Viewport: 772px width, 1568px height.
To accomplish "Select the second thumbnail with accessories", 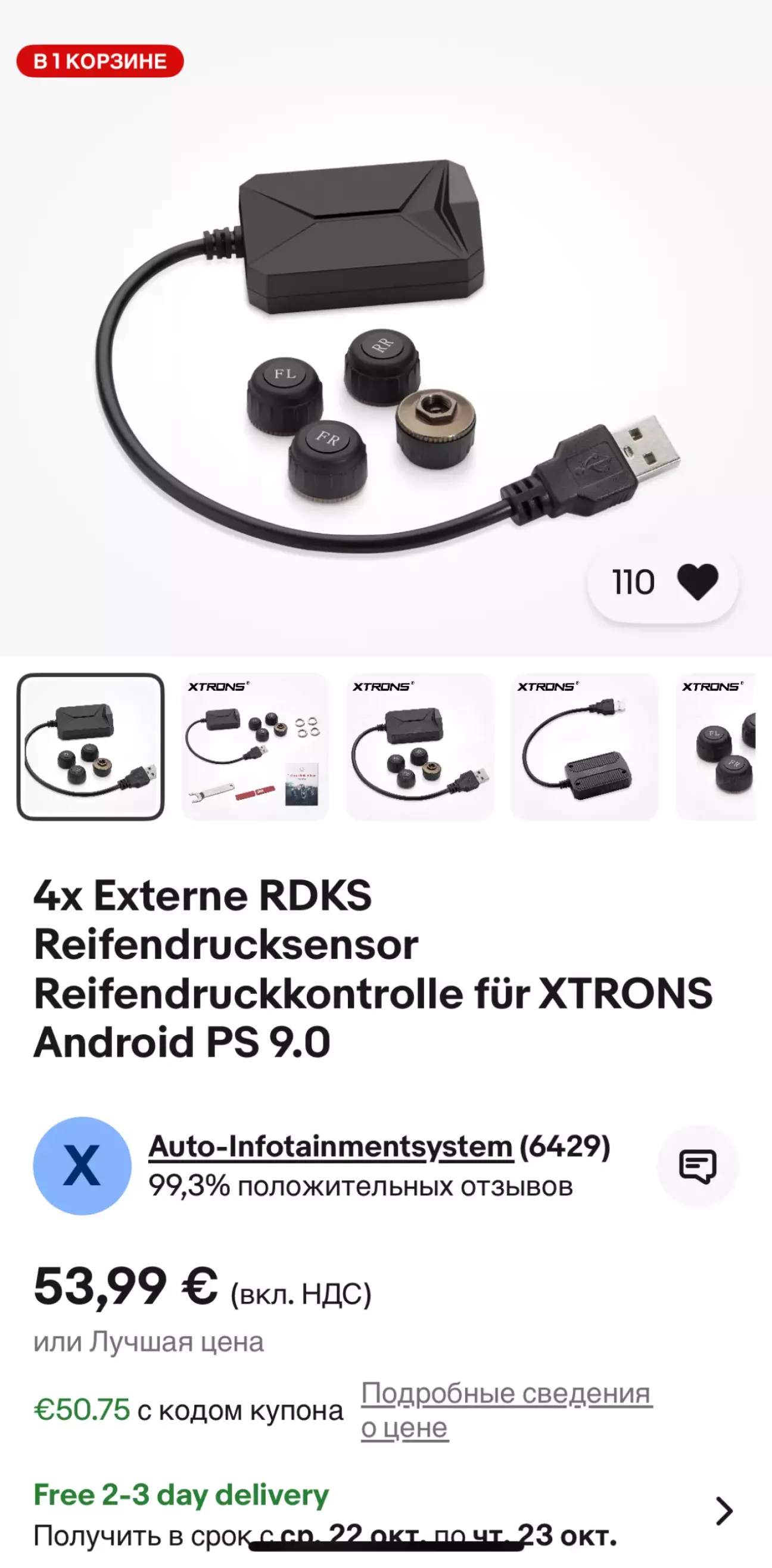I will coord(254,747).
